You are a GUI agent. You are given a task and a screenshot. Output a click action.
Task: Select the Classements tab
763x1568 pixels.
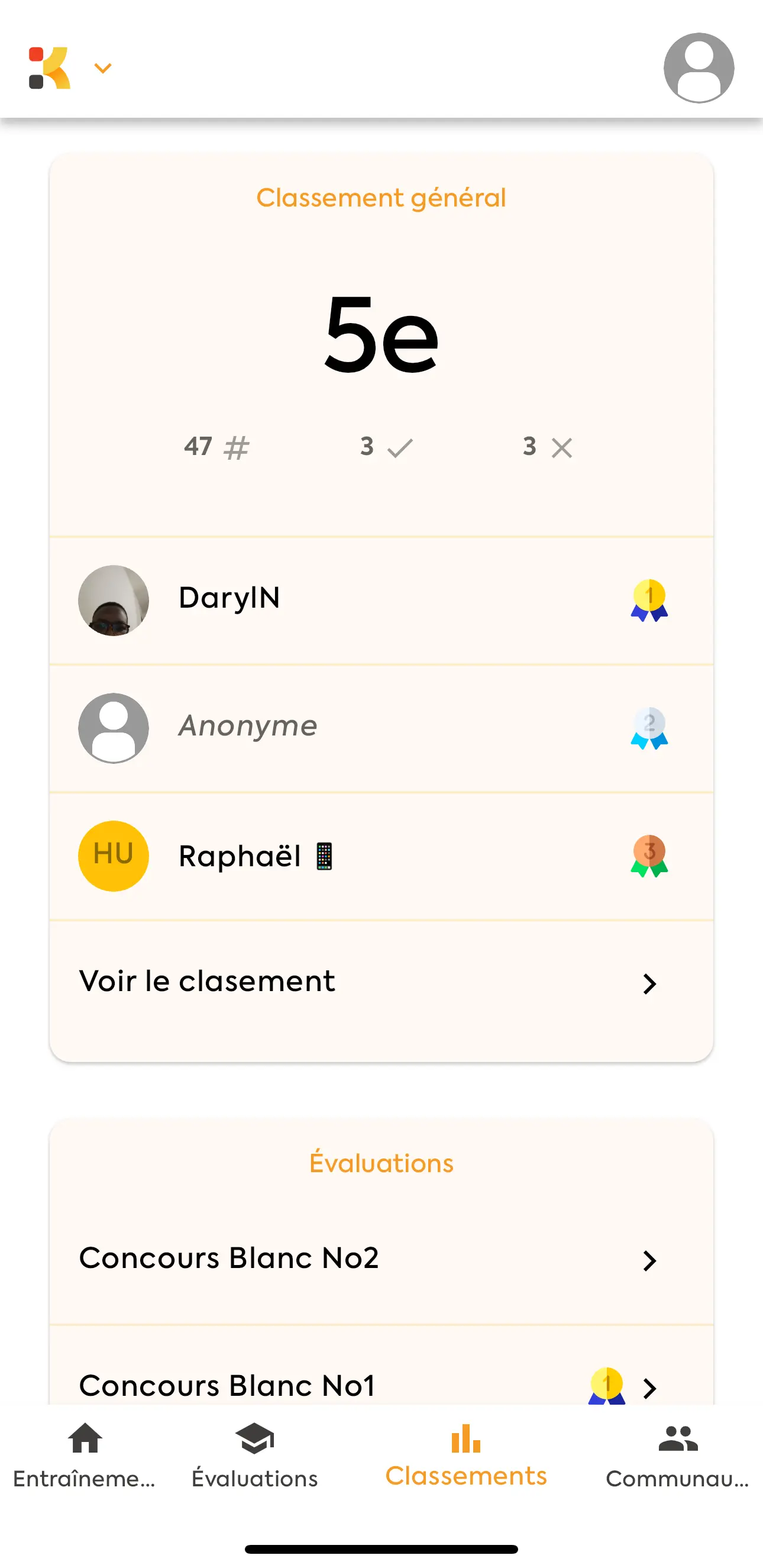(466, 1456)
